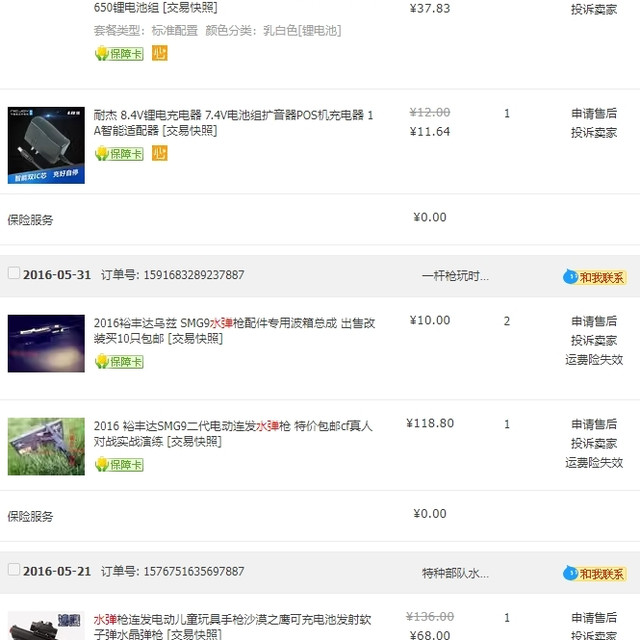Tap 保障卡 badge under the ¥118.80 SMG9 item
This screenshot has height=640, width=640.
[x=119, y=464]
